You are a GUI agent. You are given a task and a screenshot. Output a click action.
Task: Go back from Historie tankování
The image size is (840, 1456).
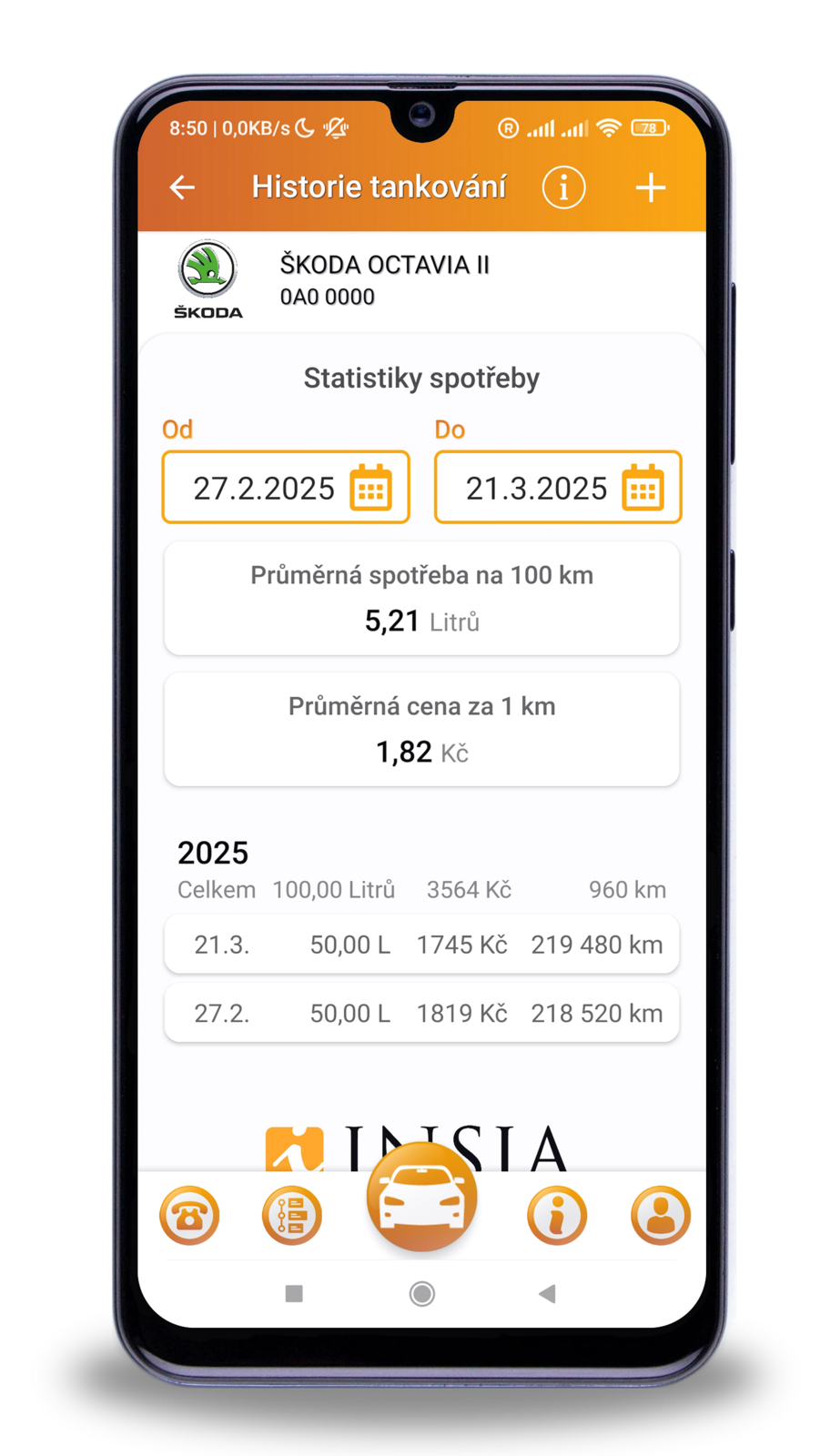click(183, 187)
